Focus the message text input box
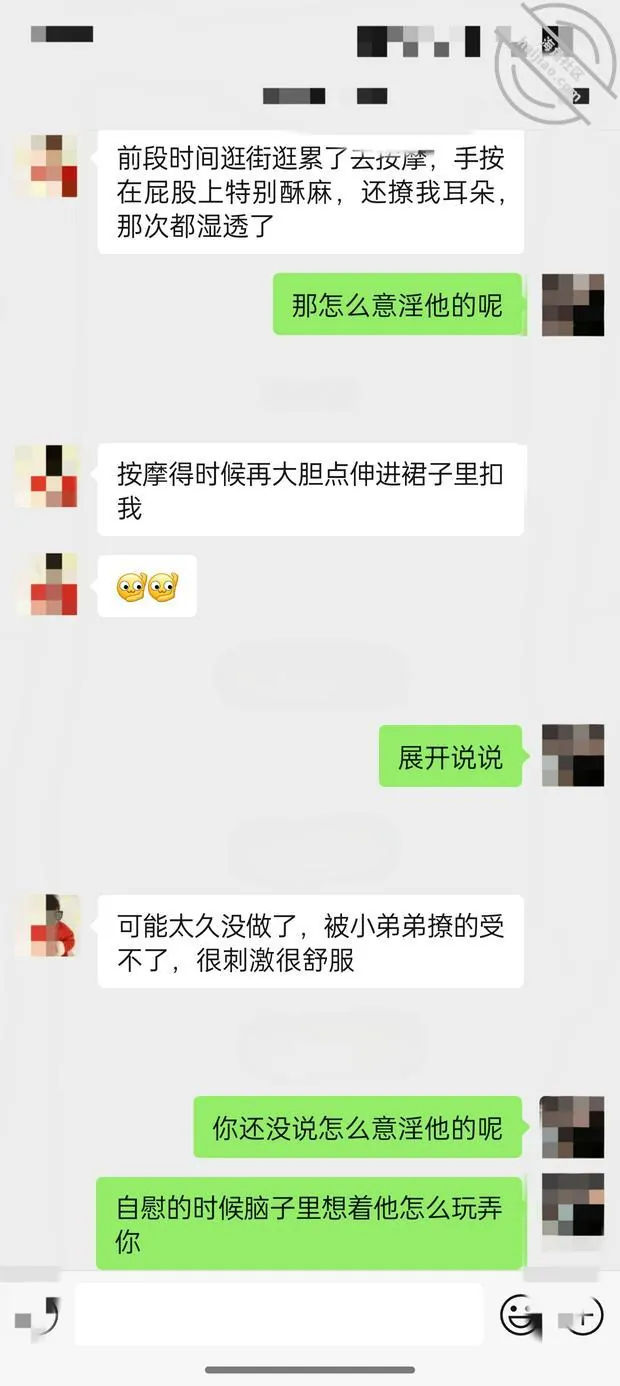This screenshot has height=1386, width=620. pyautogui.click(x=279, y=1314)
